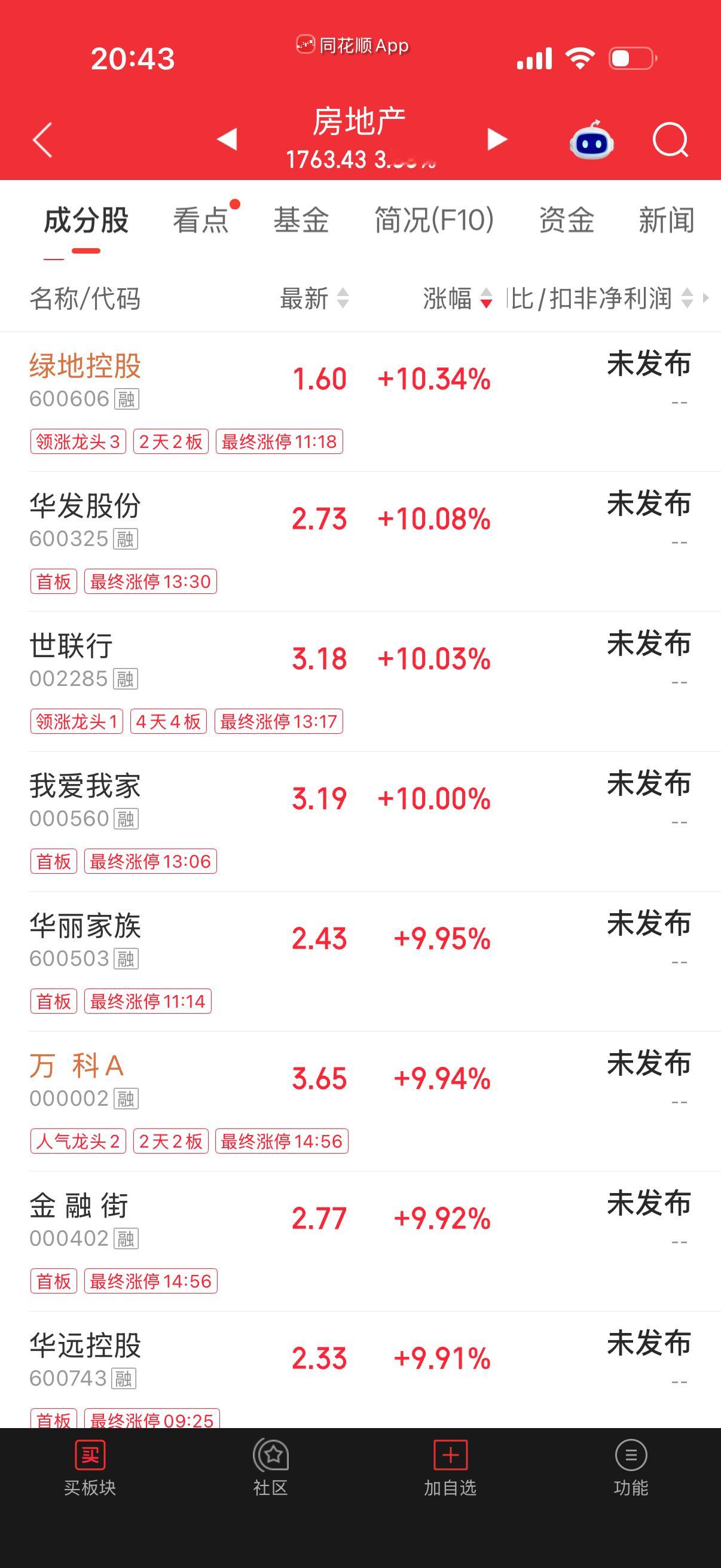The image size is (721, 1568).
Task: Open the 新闻 tab
Action: tap(666, 219)
